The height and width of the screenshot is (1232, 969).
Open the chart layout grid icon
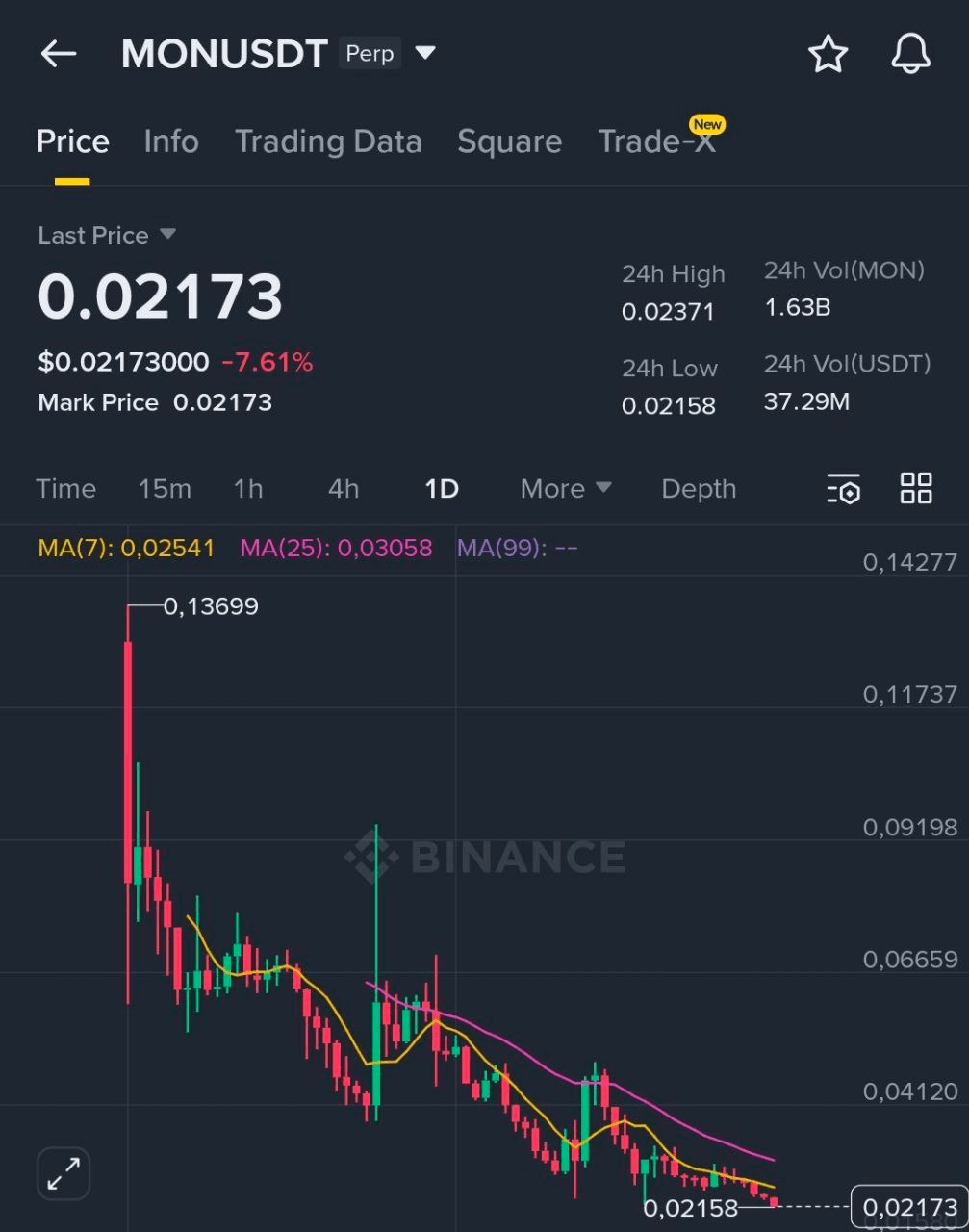916,489
